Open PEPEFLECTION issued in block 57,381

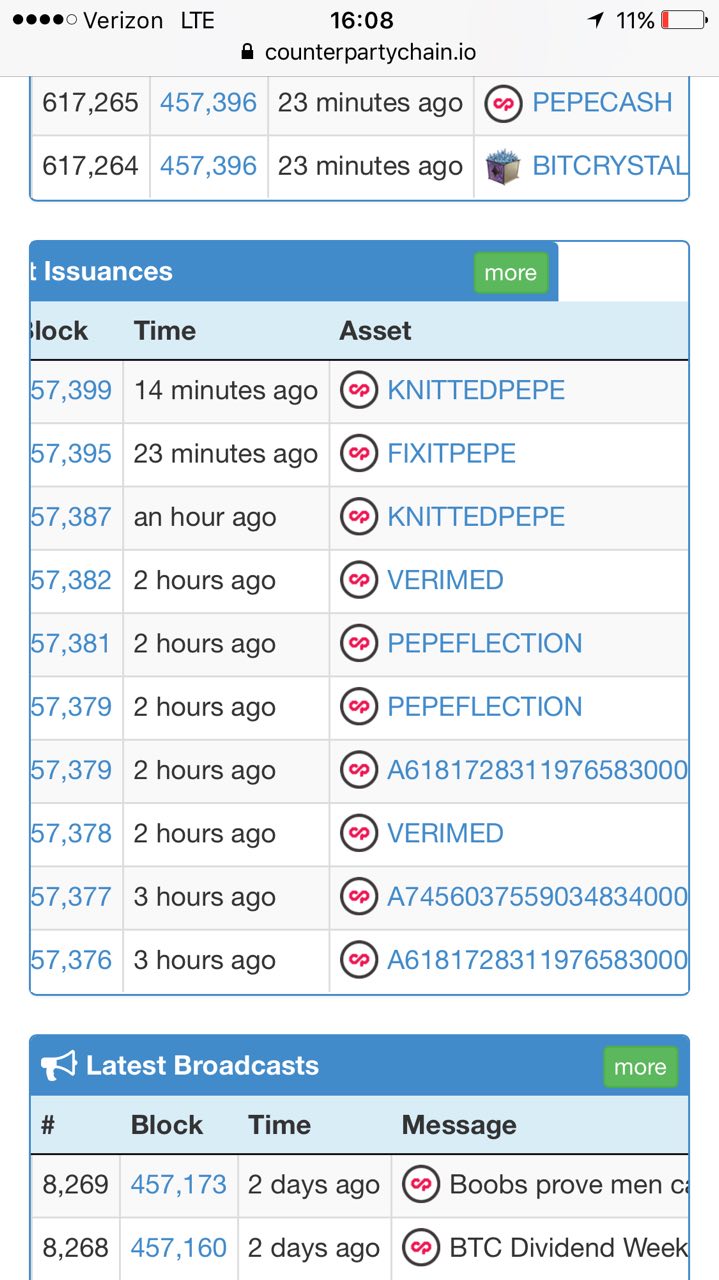tap(485, 643)
